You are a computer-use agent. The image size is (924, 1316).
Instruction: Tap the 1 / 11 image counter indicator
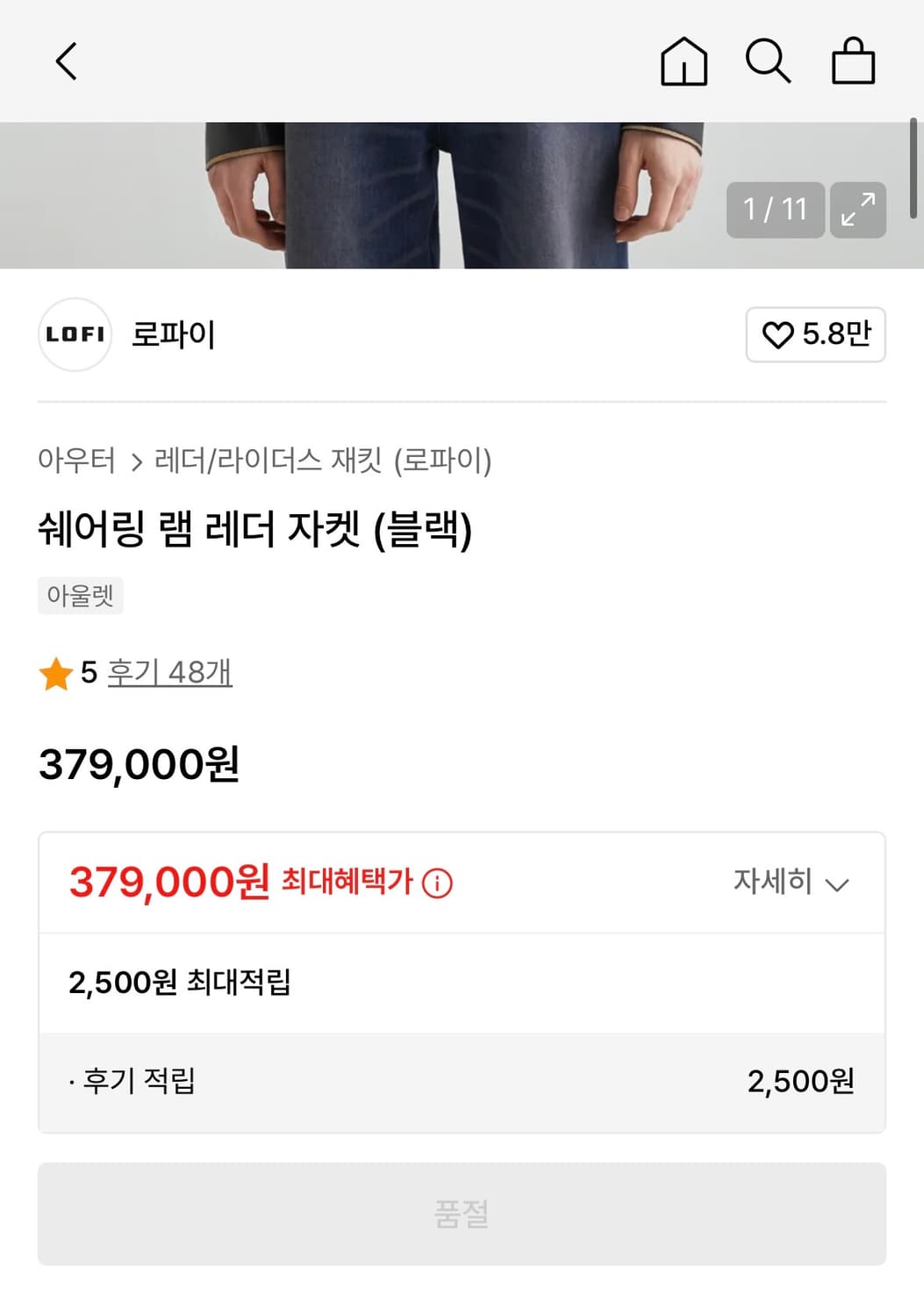(776, 210)
